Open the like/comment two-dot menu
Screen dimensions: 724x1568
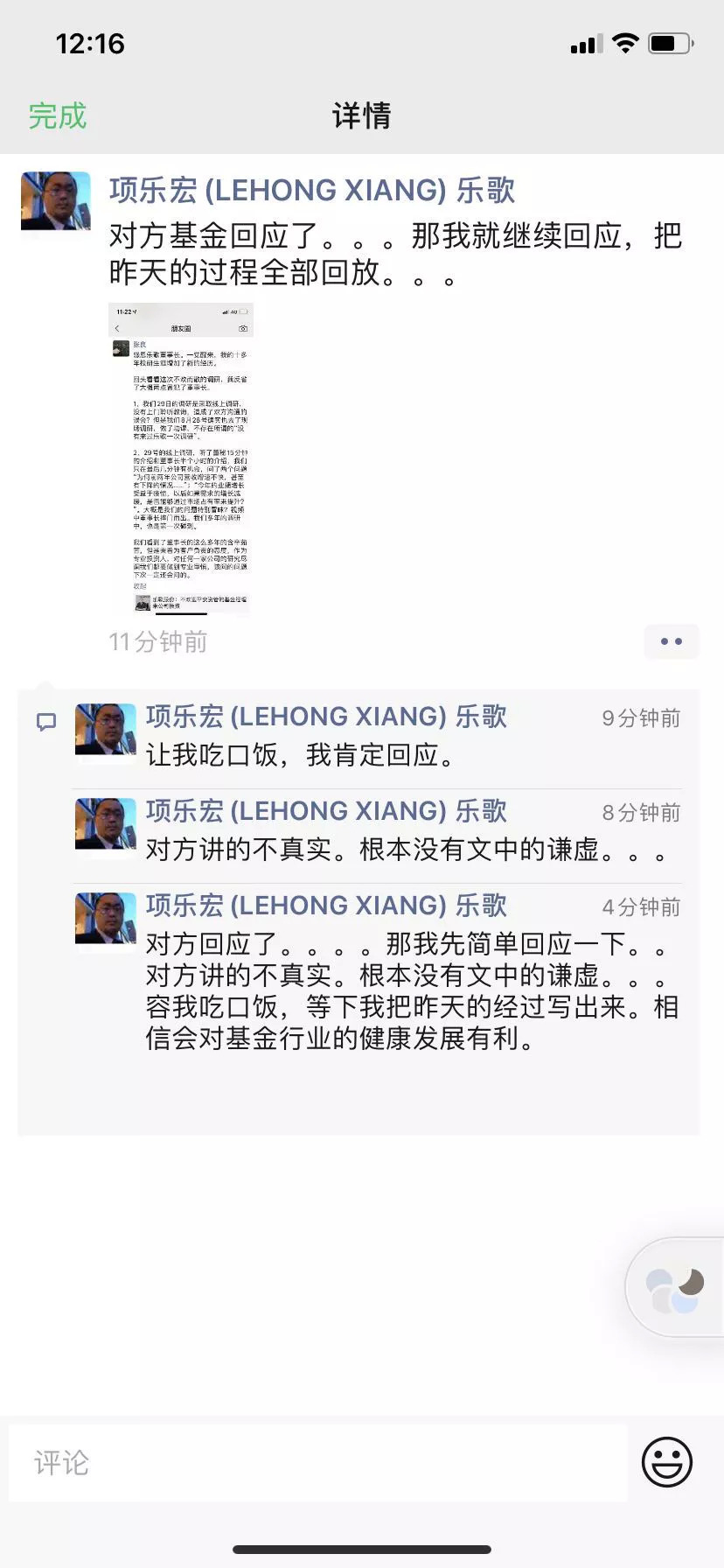(671, 641)
